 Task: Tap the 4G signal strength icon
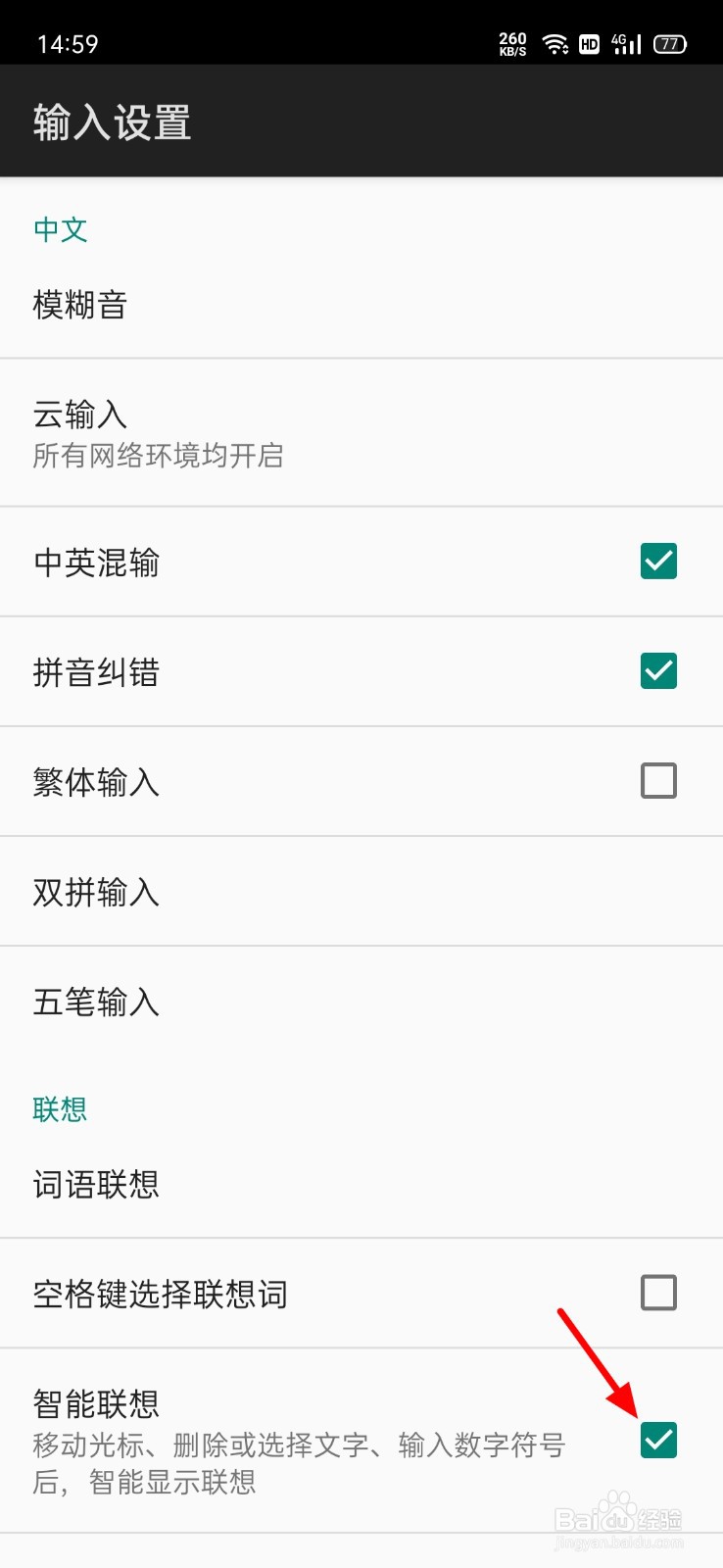point(624,44)
